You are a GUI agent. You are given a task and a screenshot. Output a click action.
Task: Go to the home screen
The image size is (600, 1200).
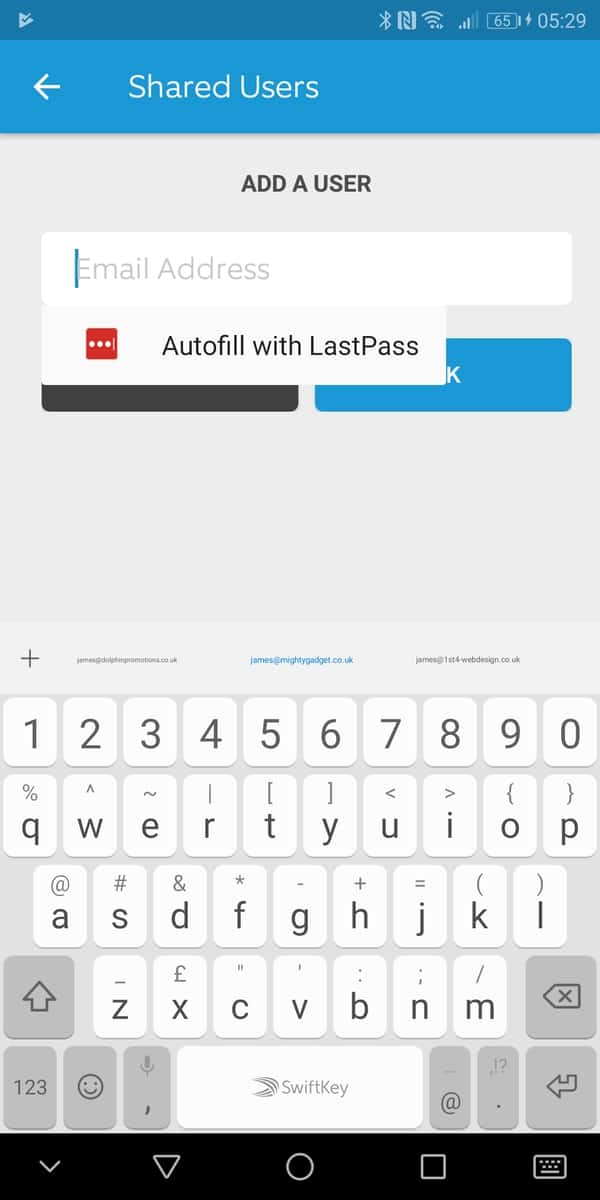pos(300,1166)
